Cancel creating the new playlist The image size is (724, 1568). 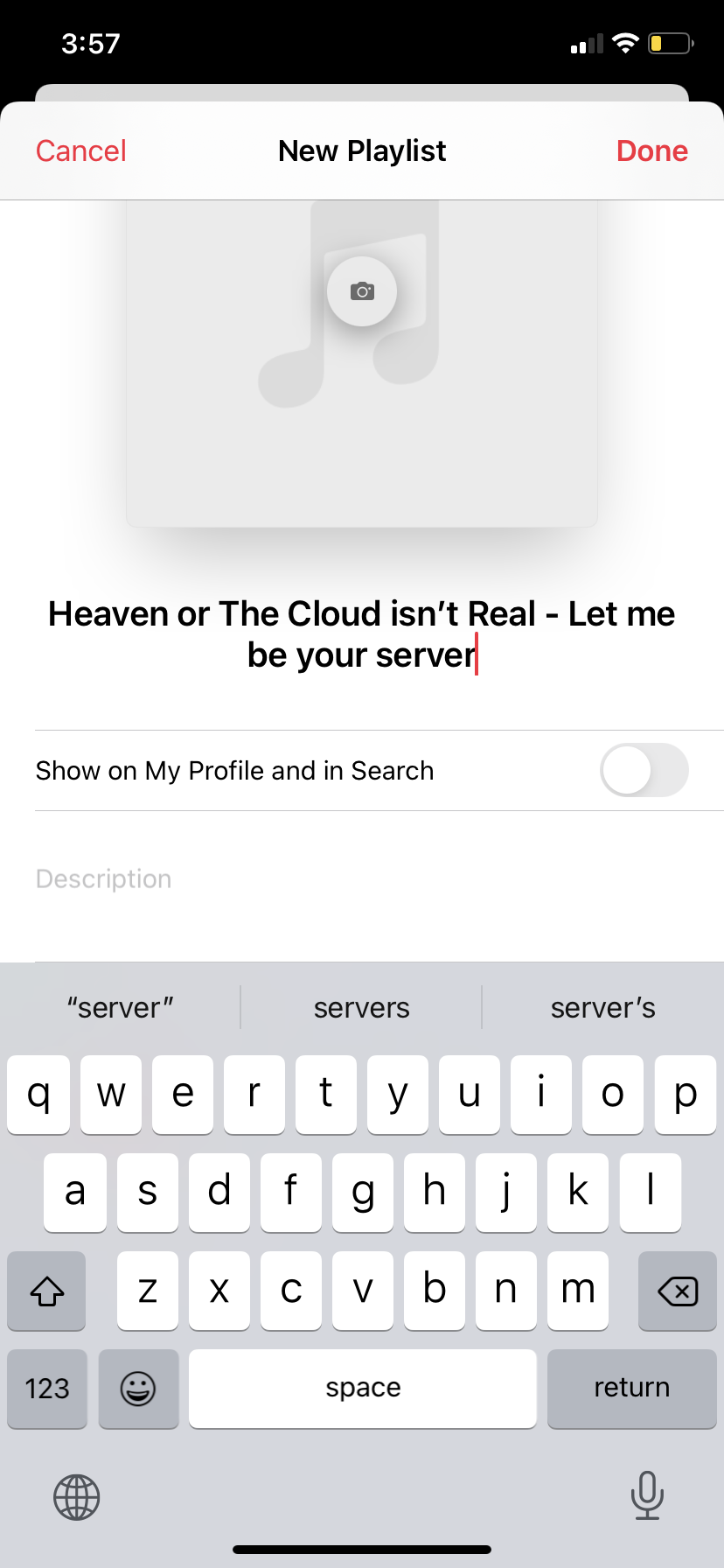(x=81, y=150)
